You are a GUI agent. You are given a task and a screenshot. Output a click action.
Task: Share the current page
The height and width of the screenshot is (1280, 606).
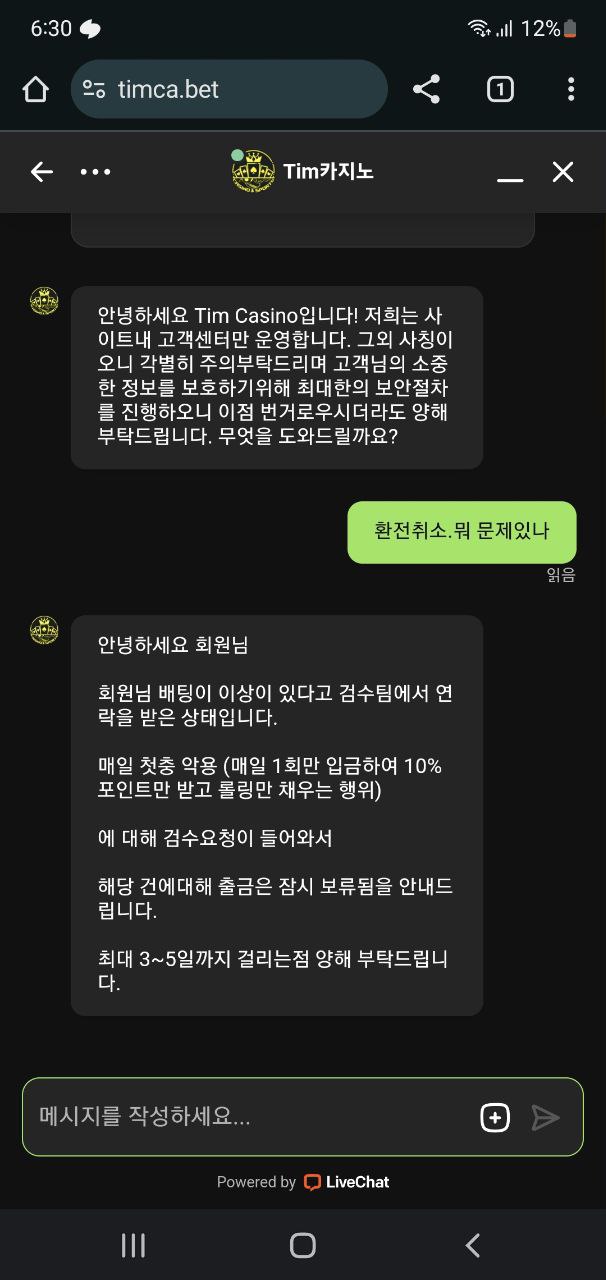click(426, 90)
